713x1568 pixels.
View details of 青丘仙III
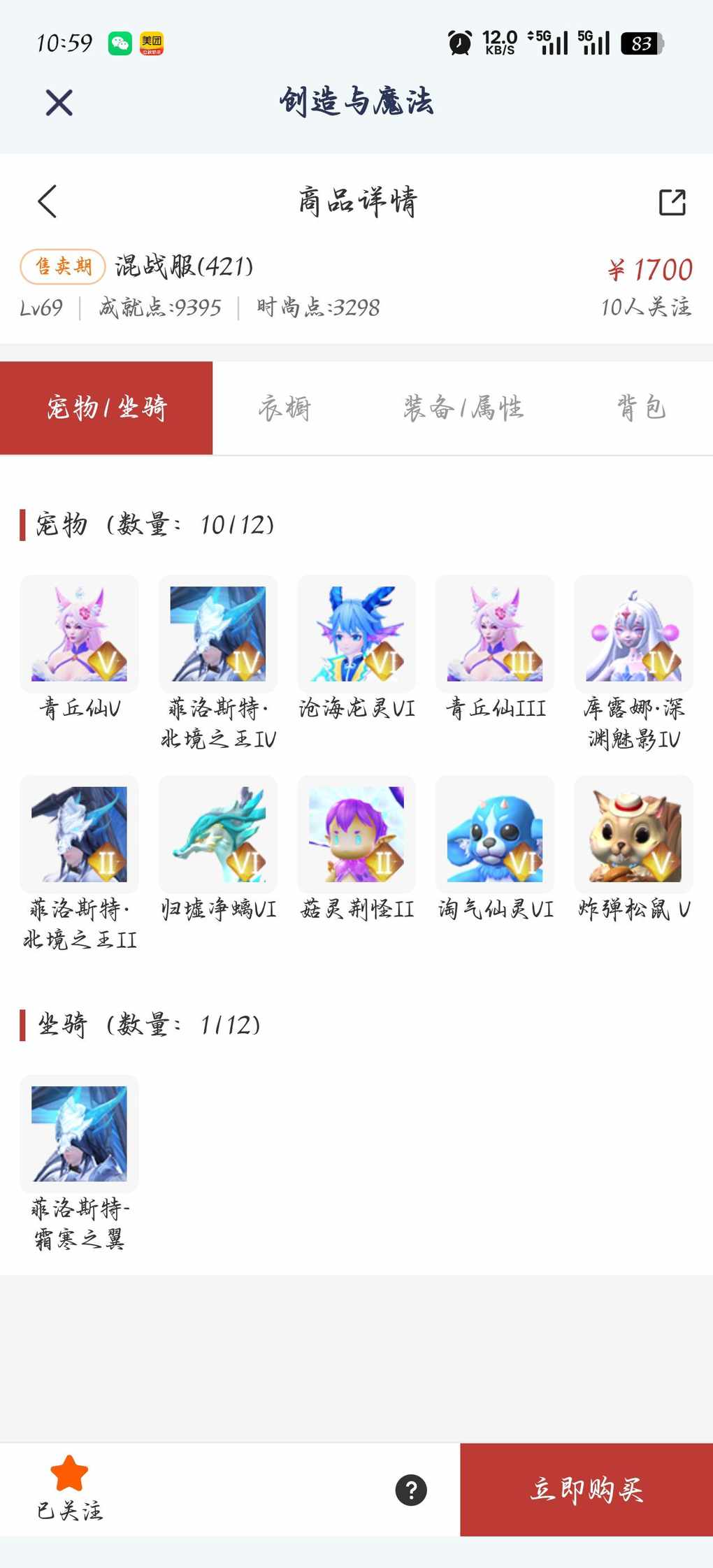[x=495, y=634]
